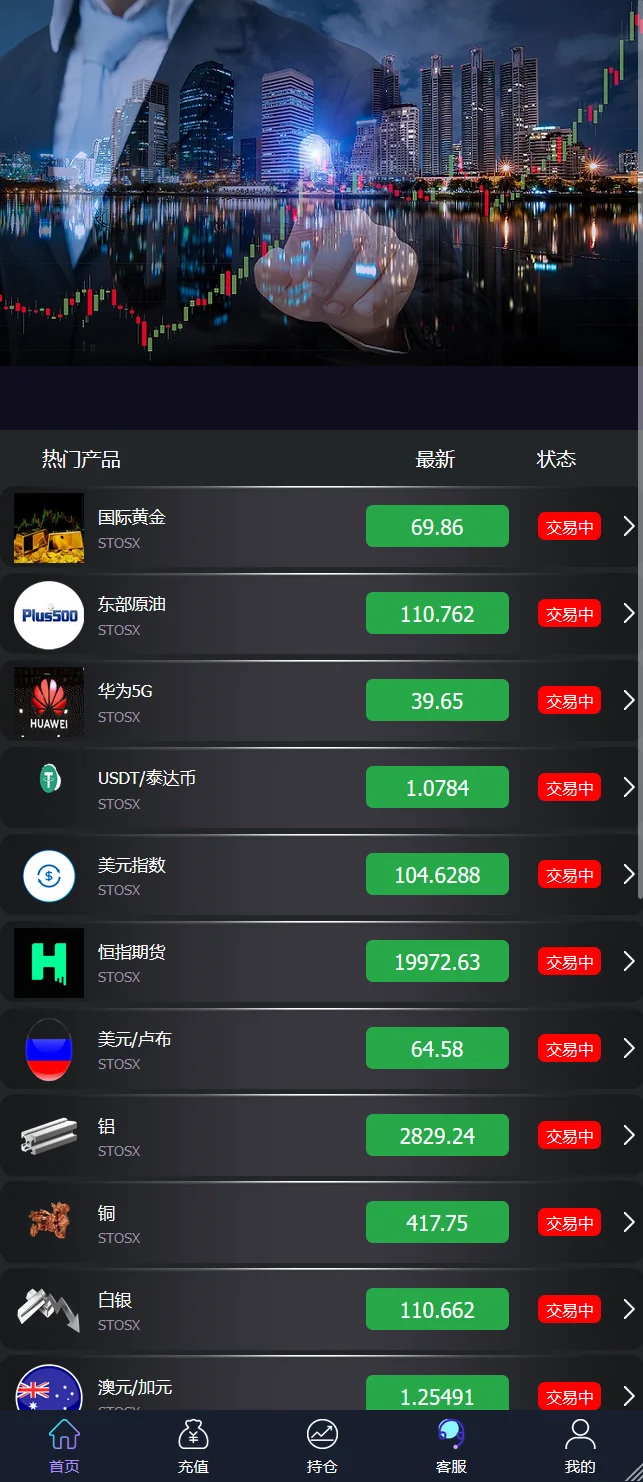Image resolution: width=643 pixels, height=1482 pixels.
Task: Switch to the 首页 home tab
Action: tap(64, 1446)
